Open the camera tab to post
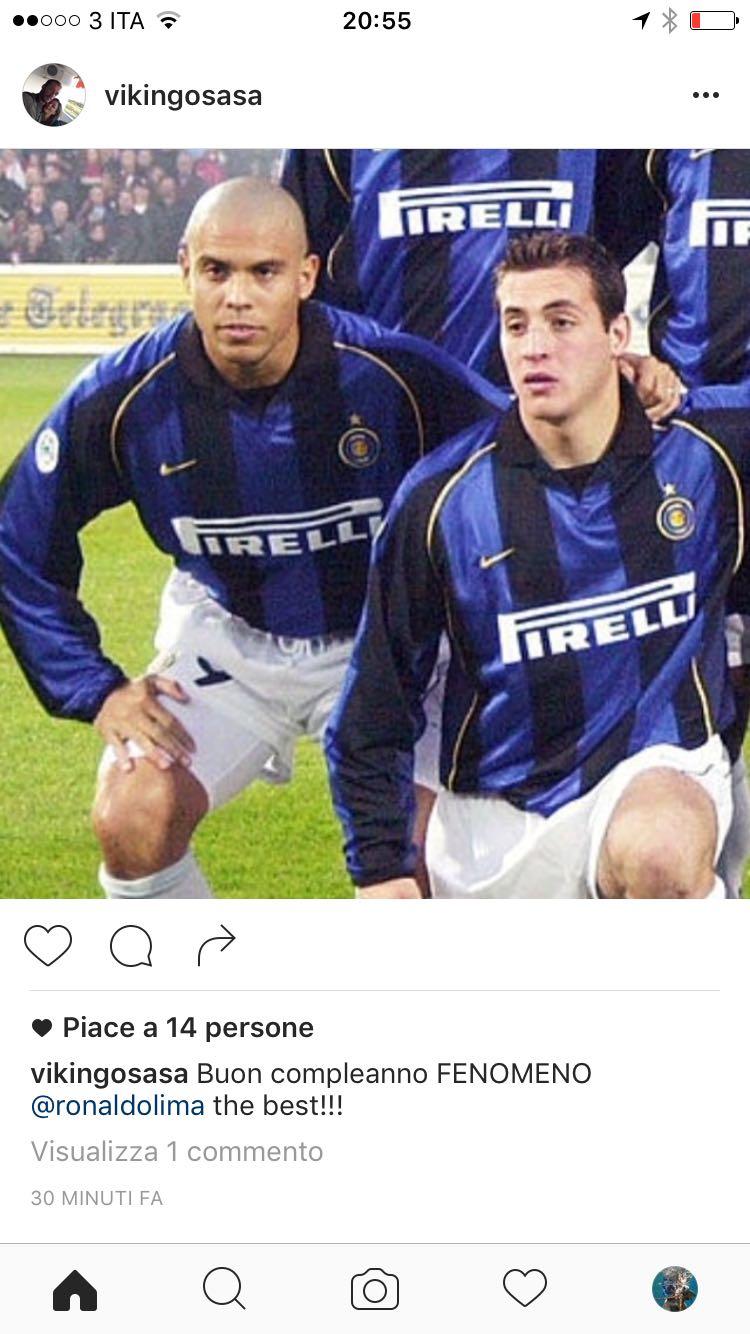This screenshot has height=1334, width=750. [375, 1289]
